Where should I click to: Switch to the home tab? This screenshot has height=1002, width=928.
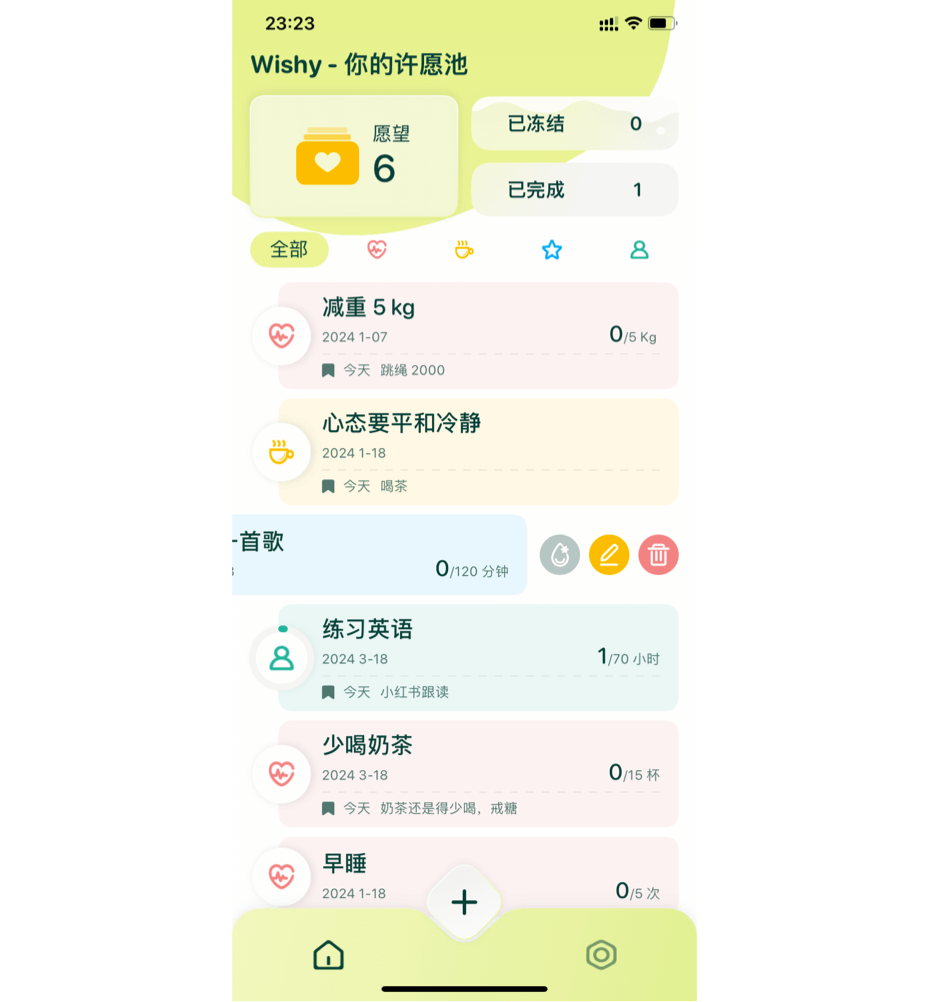(328, 955)
